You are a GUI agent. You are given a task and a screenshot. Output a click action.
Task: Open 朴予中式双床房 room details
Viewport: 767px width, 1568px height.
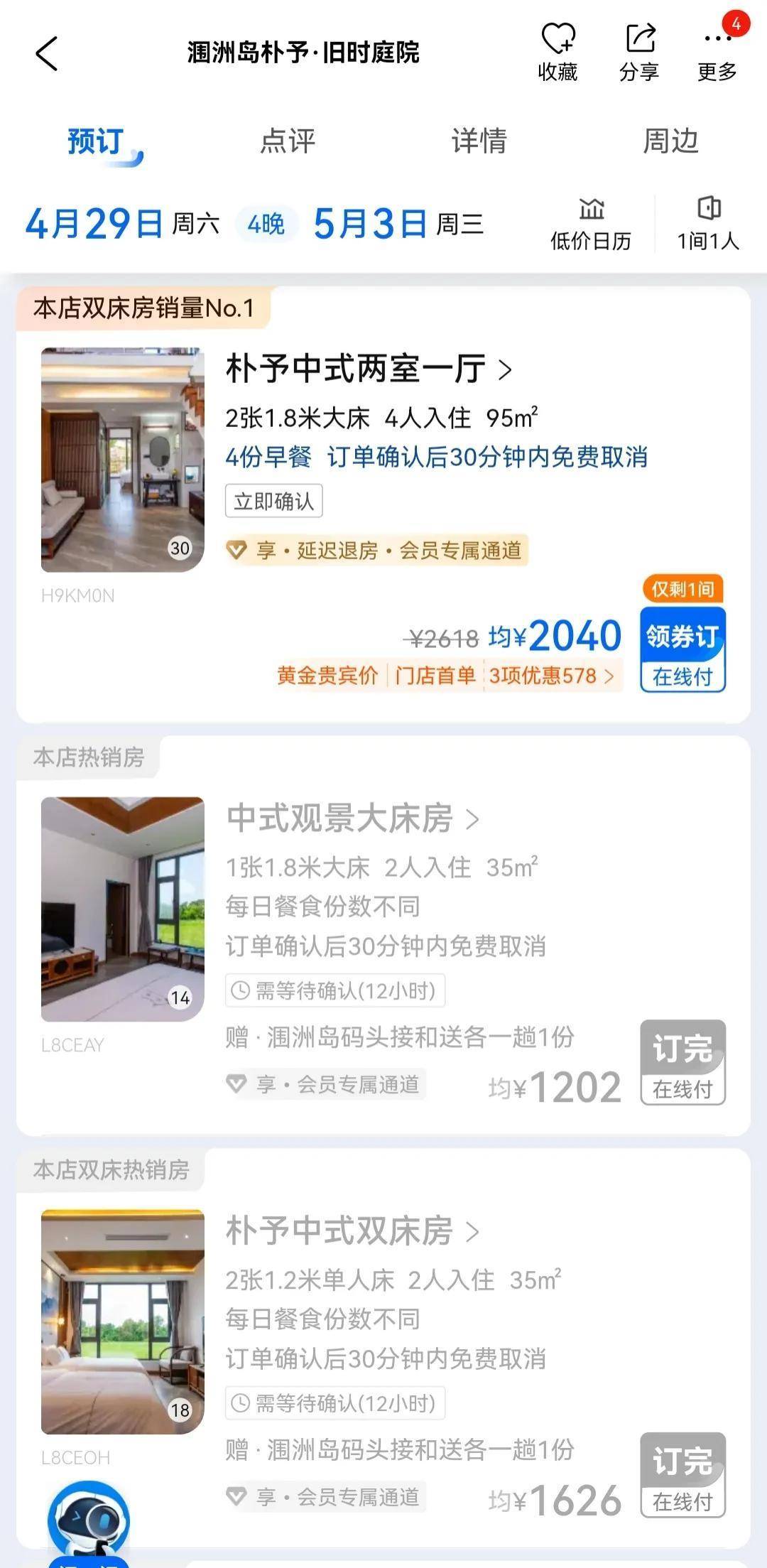click(x=352, y=1231)
